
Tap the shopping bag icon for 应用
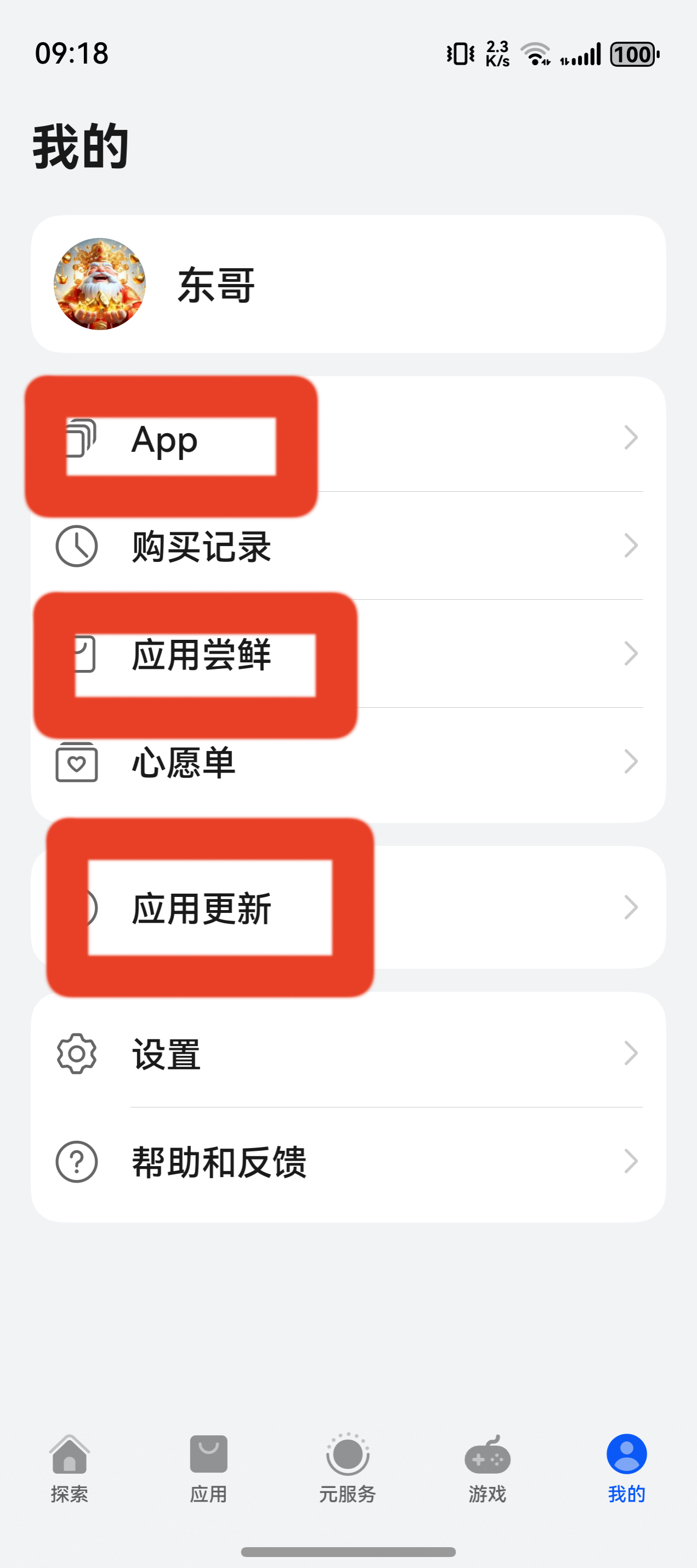point(208,1452)
